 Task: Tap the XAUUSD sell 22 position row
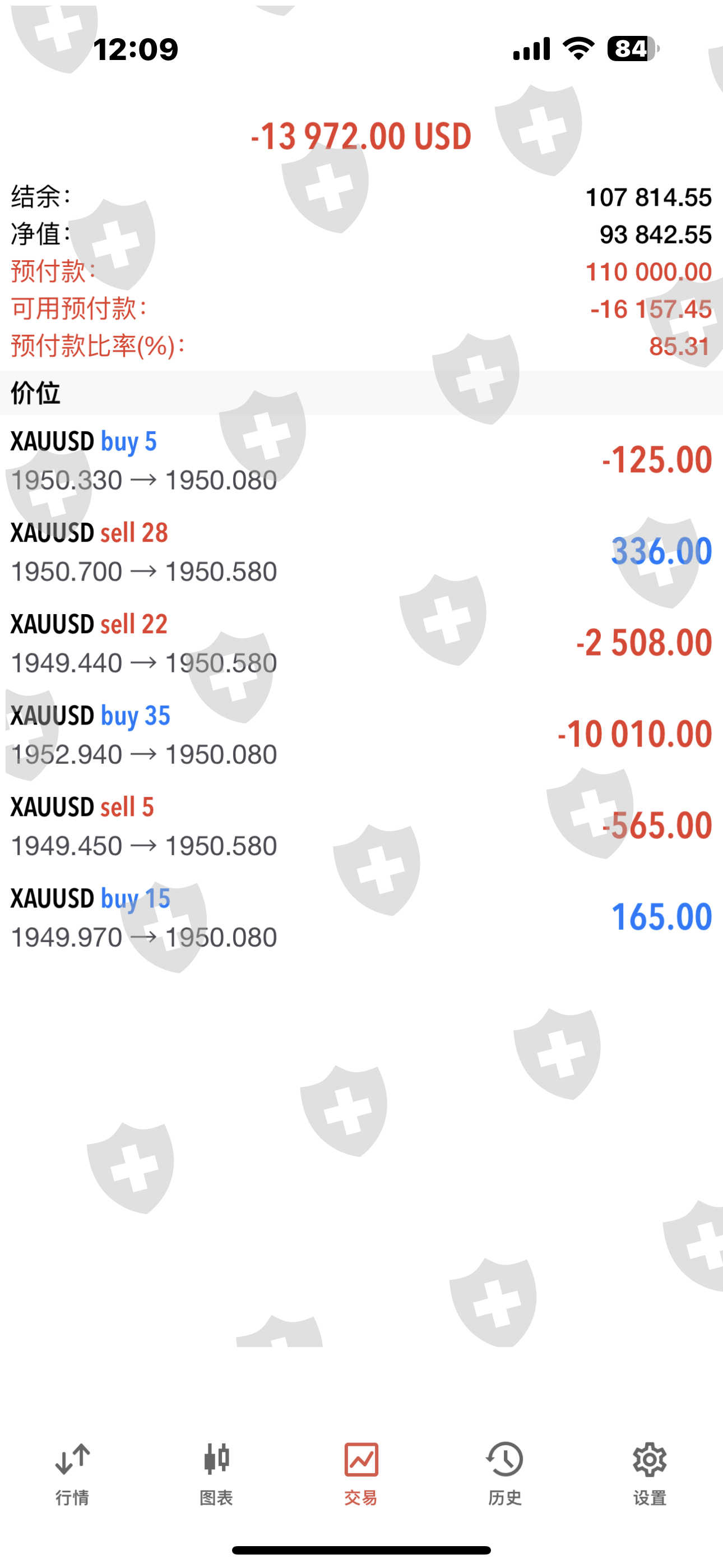click(x=361, y=643)
